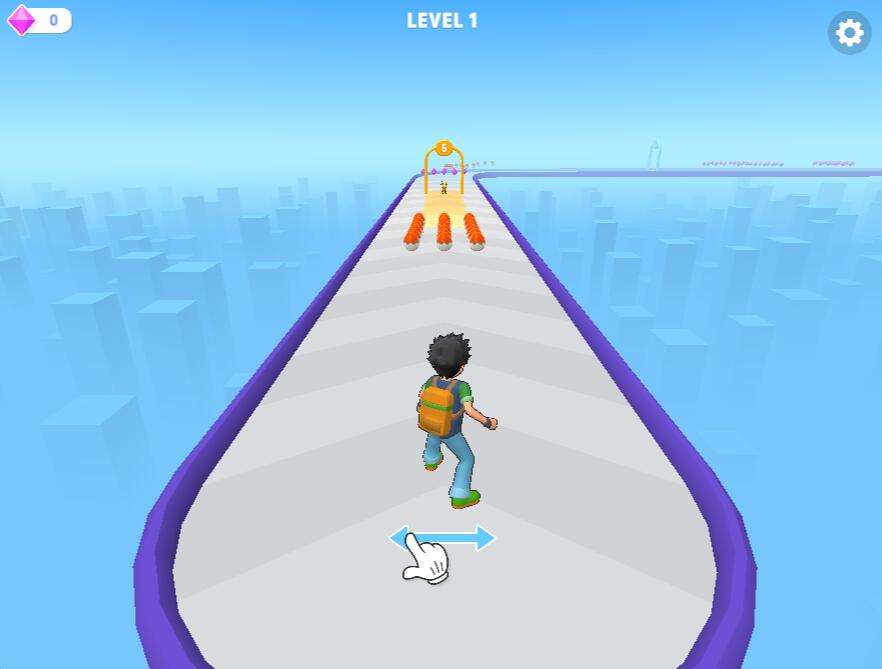
Task: Open the settings gear
Action: [849, 33]
